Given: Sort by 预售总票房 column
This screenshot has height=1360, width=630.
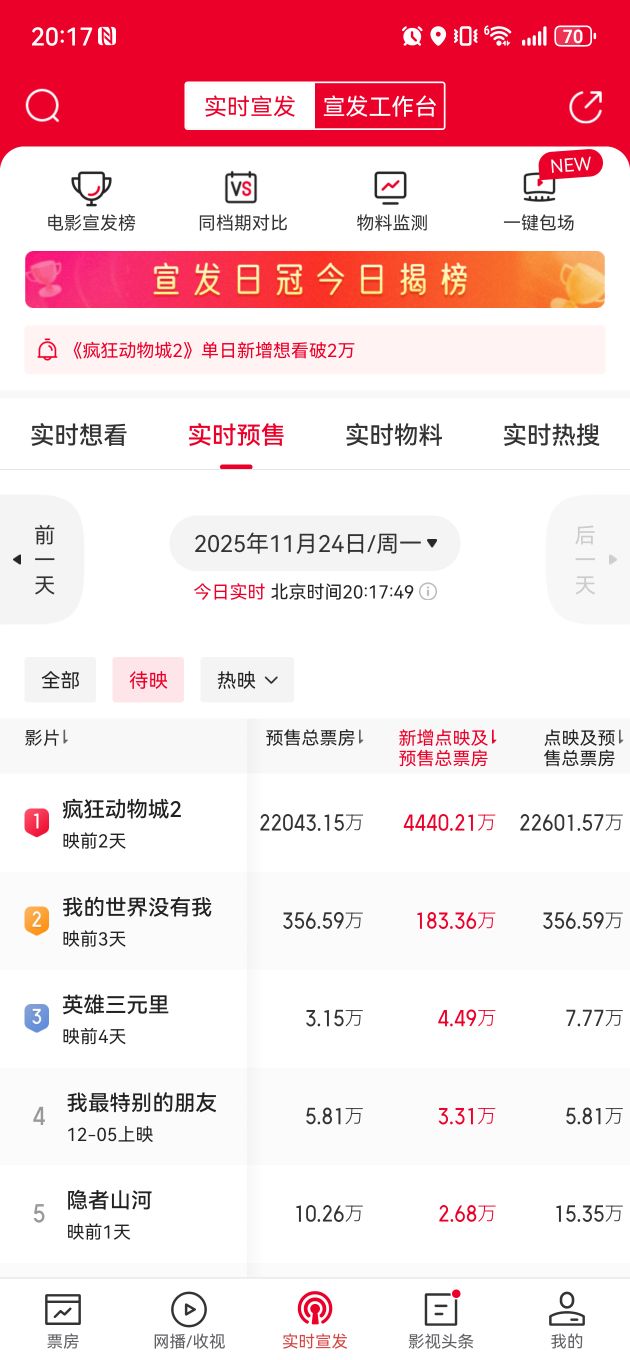Looking at the screenshot, I should click(x=315, y=738).
